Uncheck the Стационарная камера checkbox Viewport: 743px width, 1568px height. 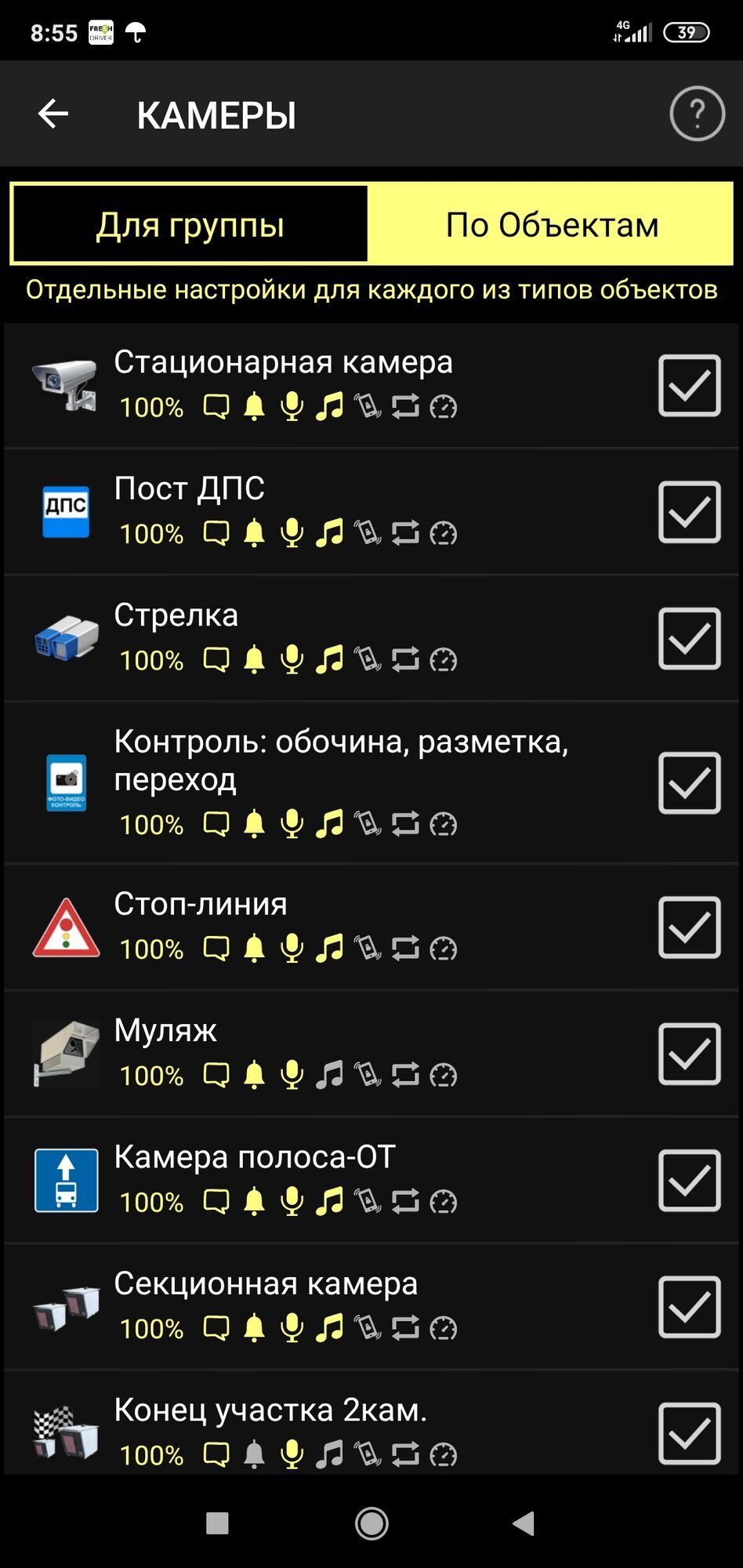coord(689,385)
